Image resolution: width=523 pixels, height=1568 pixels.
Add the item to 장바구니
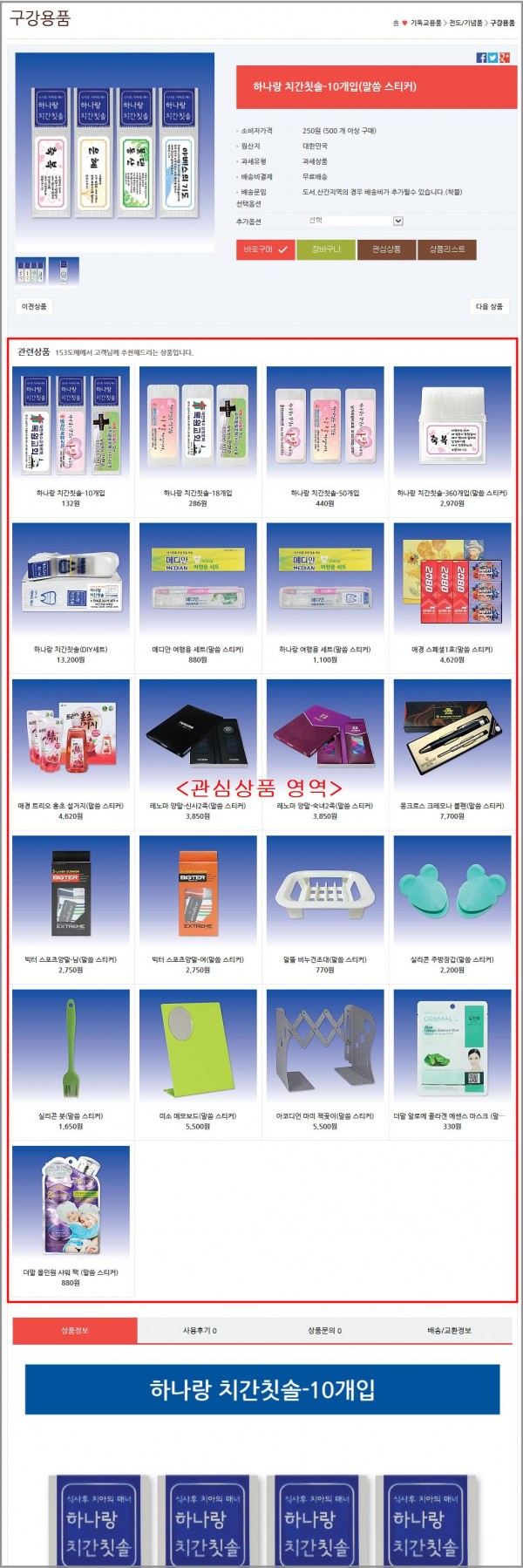click(x=325, y=249)
